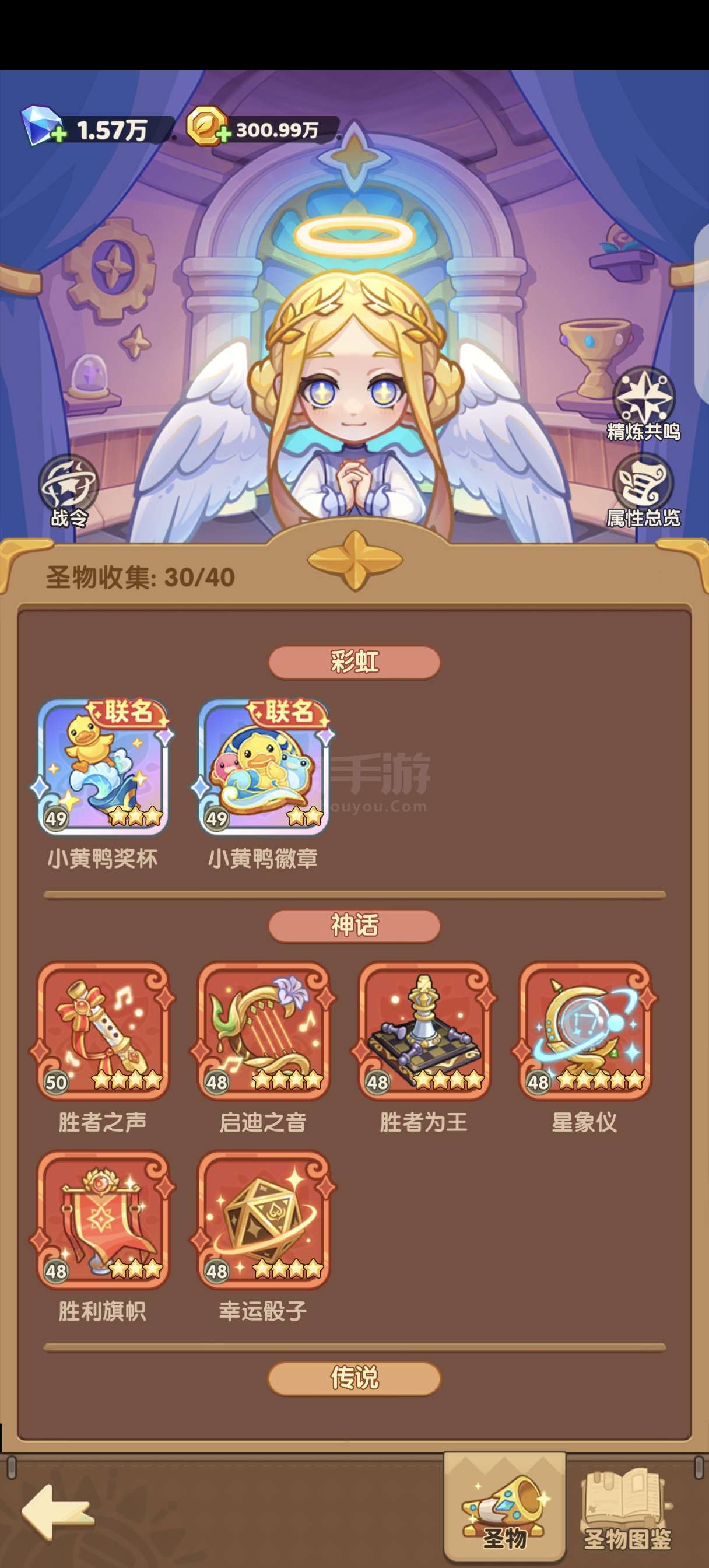Open the 战令 battle pass

point(69,491)
